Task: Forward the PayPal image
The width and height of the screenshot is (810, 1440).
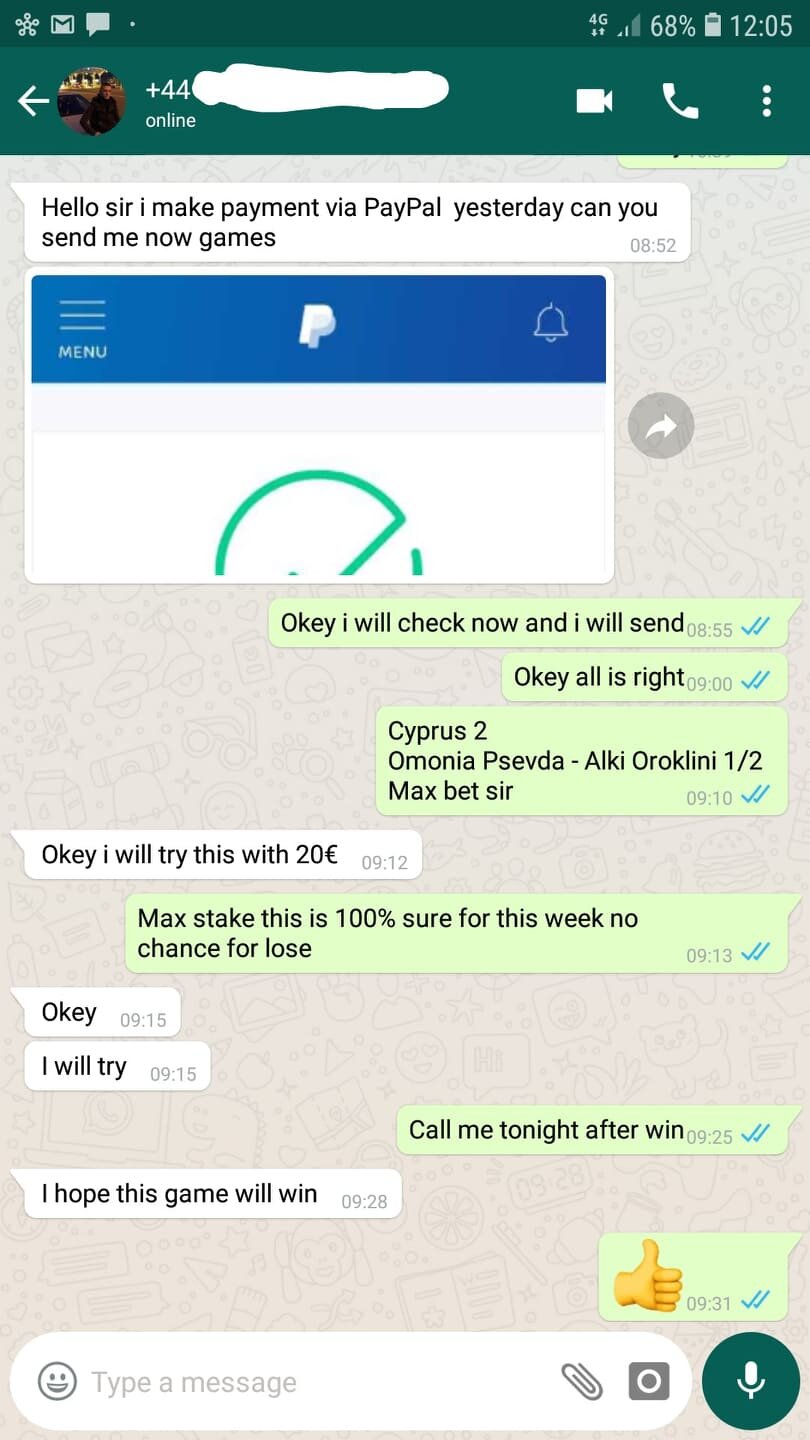Action: tap(660, 426)
